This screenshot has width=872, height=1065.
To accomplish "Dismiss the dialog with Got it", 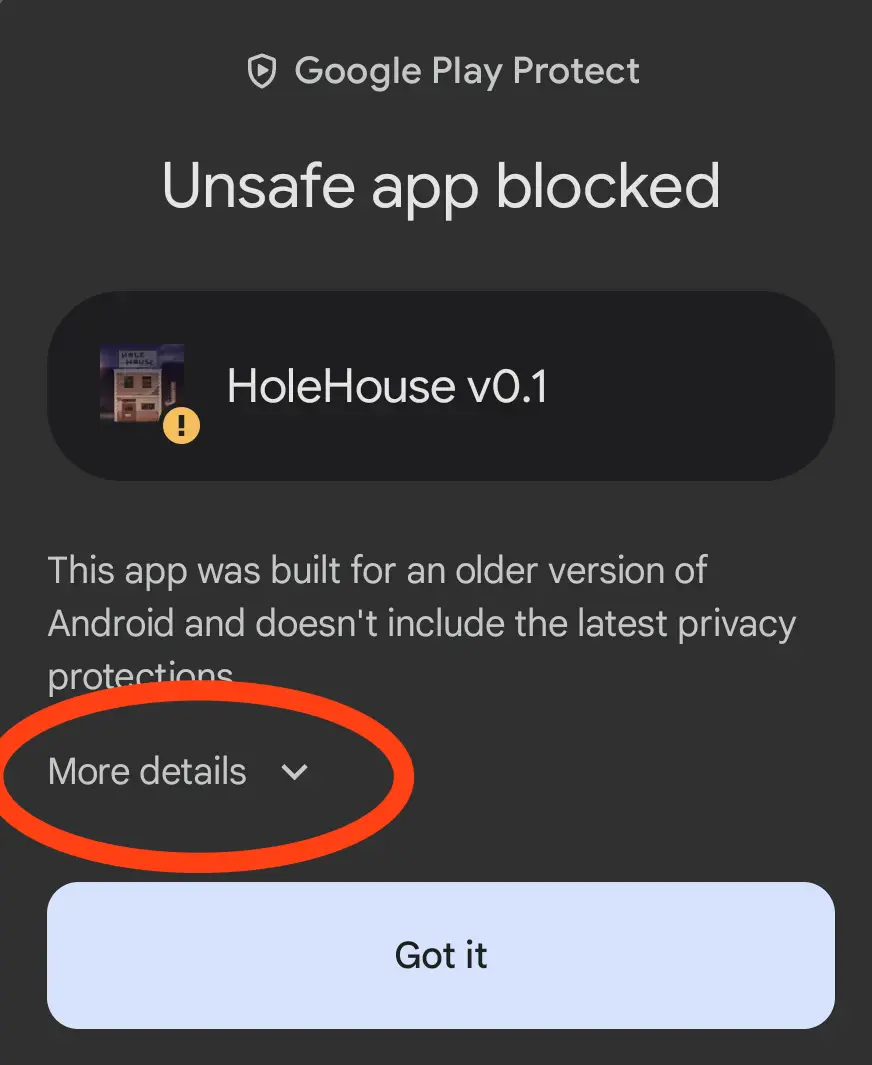I will coord(441,955).
